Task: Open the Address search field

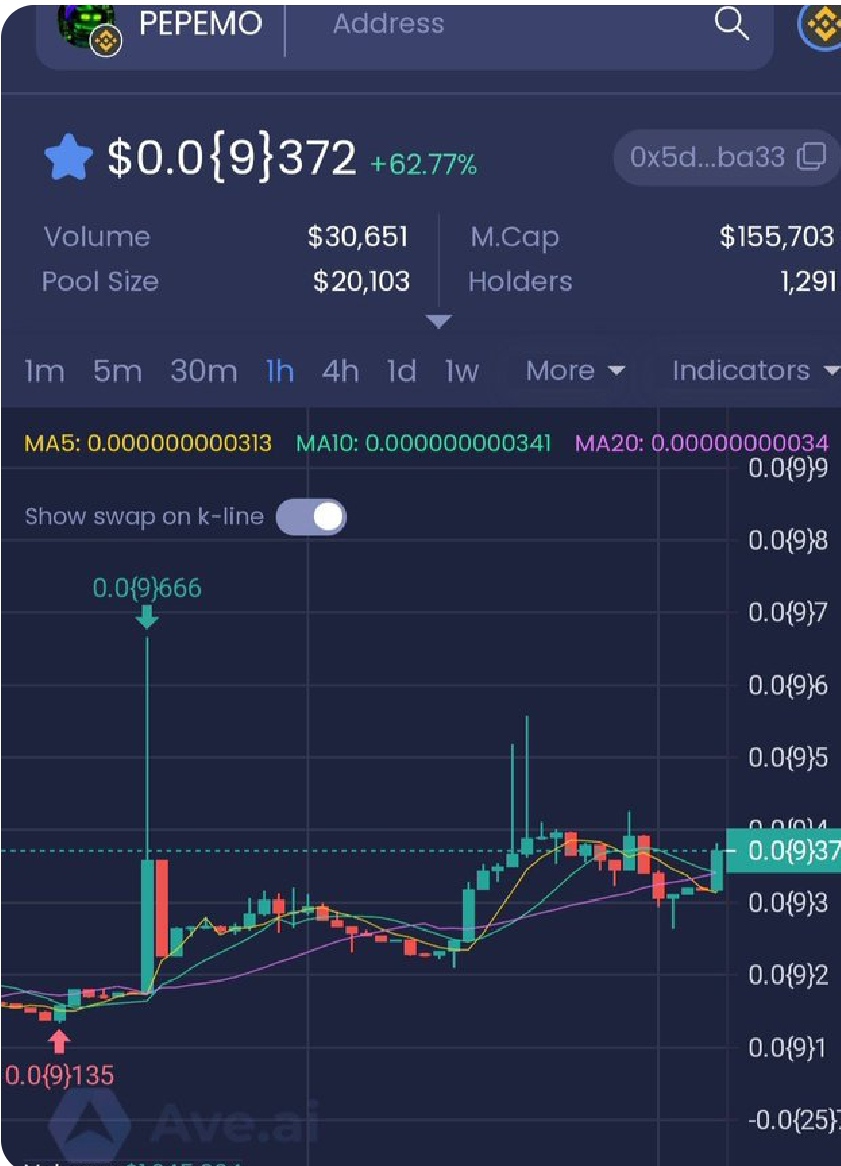Action: click(500, 25)
